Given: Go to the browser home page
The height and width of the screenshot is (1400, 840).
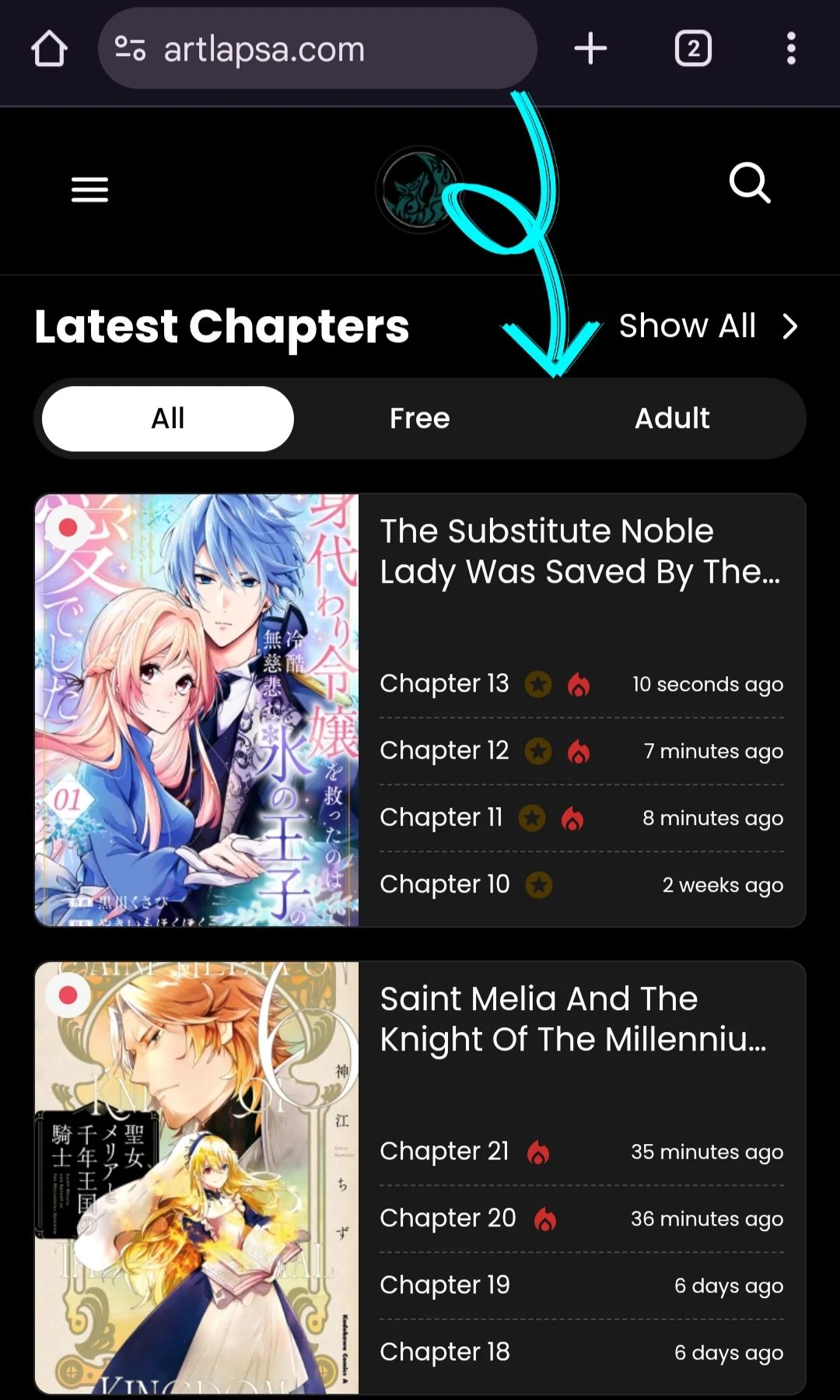Looking at the screenshot, I should click(x=49, y=49).
